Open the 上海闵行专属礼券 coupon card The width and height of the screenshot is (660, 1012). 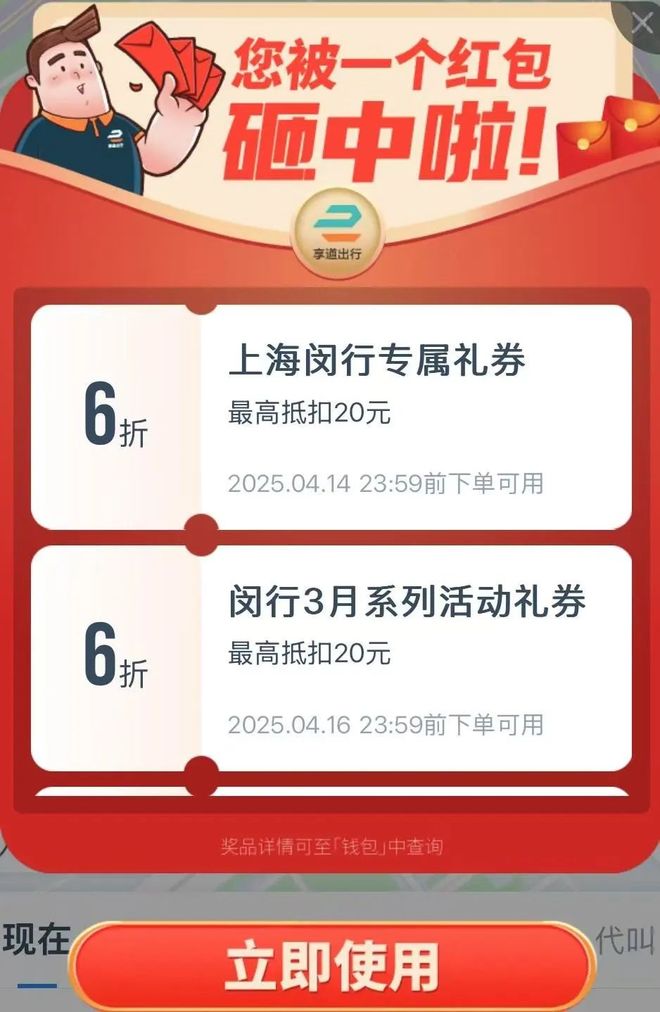tap(331, 416)
